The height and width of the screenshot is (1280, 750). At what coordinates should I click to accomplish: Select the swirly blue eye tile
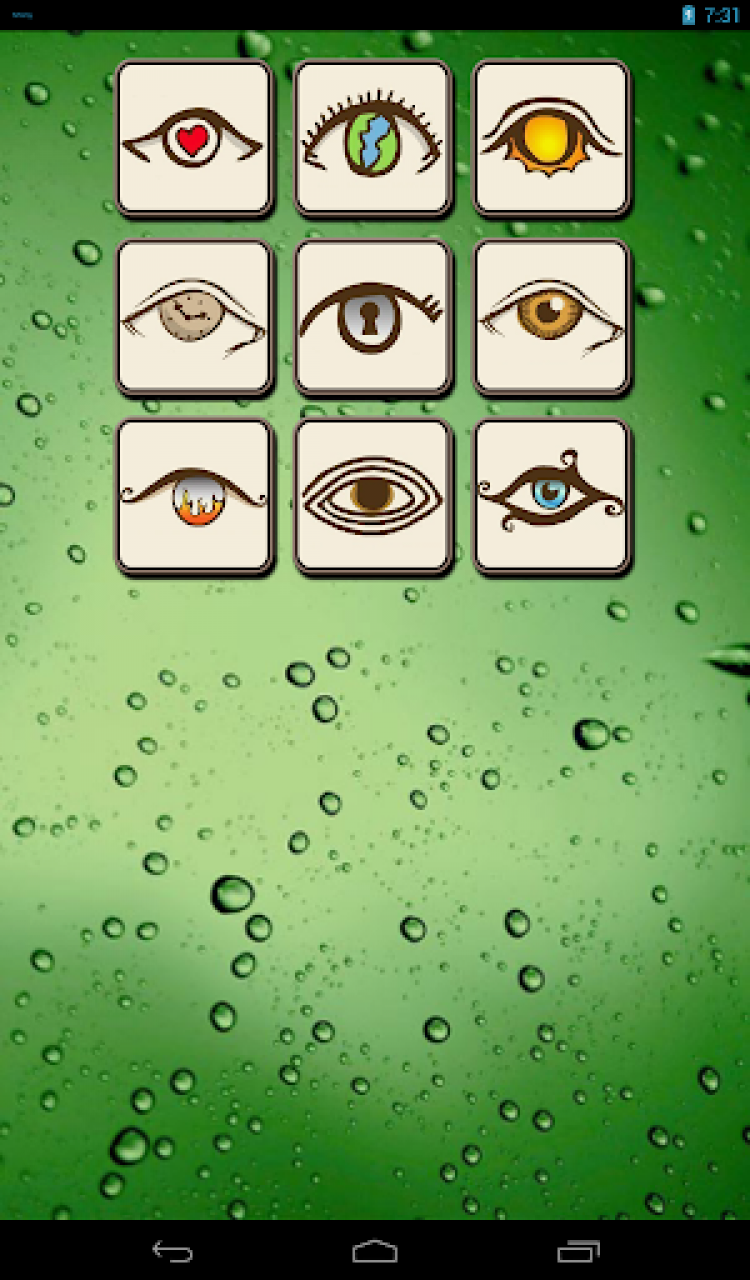click(551, 496)
